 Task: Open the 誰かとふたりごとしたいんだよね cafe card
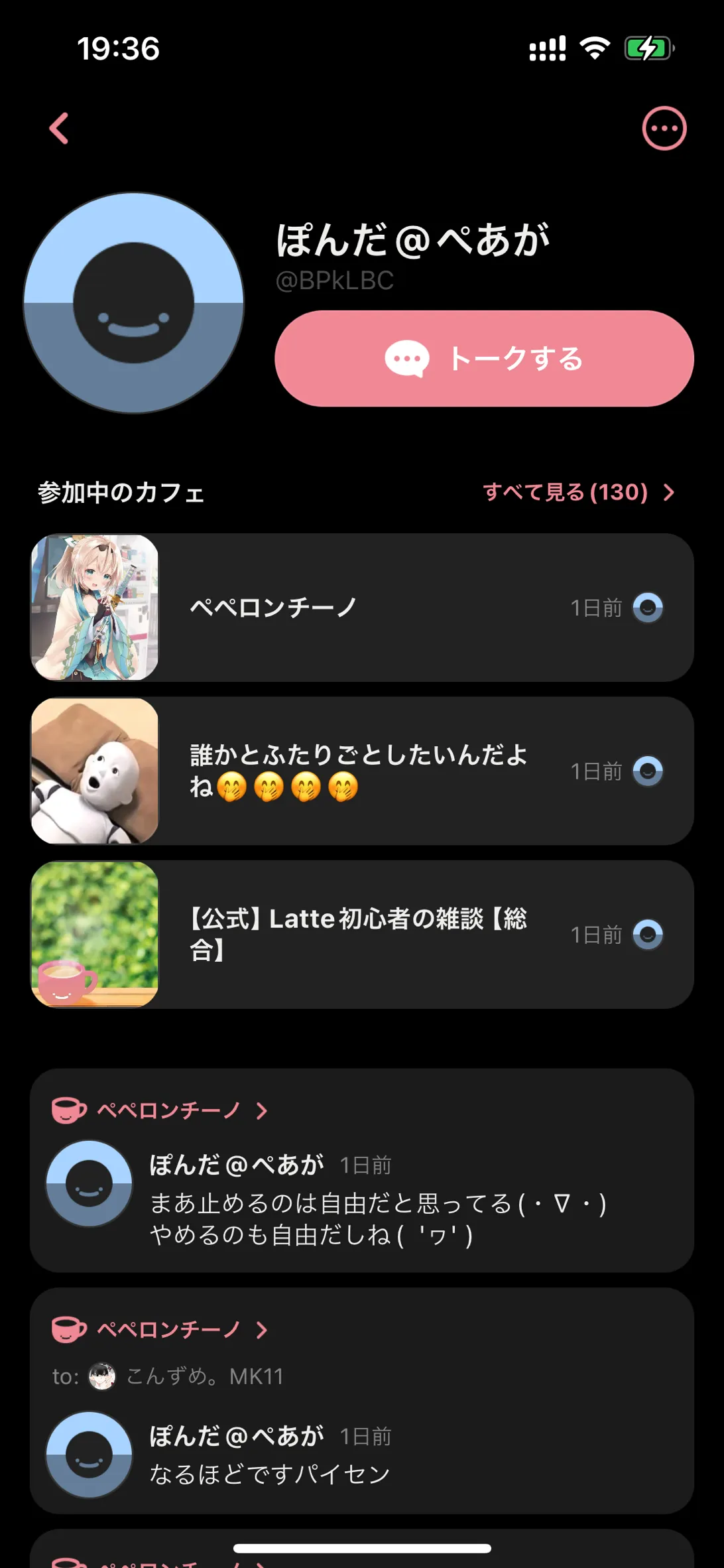[362, 771]
